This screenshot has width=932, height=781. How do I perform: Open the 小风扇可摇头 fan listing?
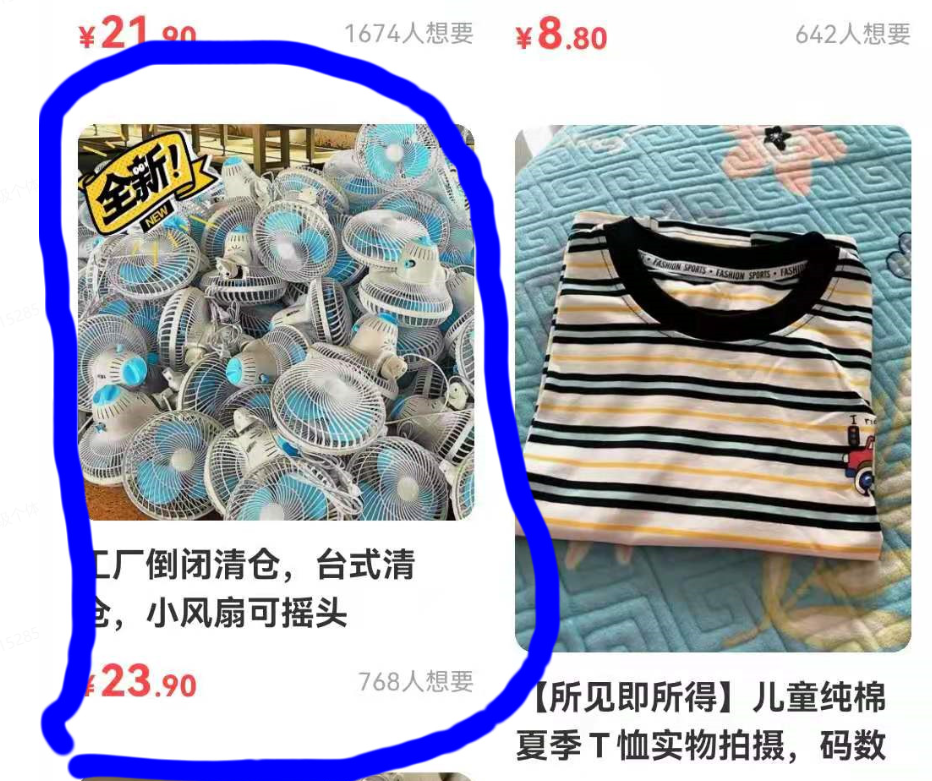pyautogui.click(x=275, y=322)
